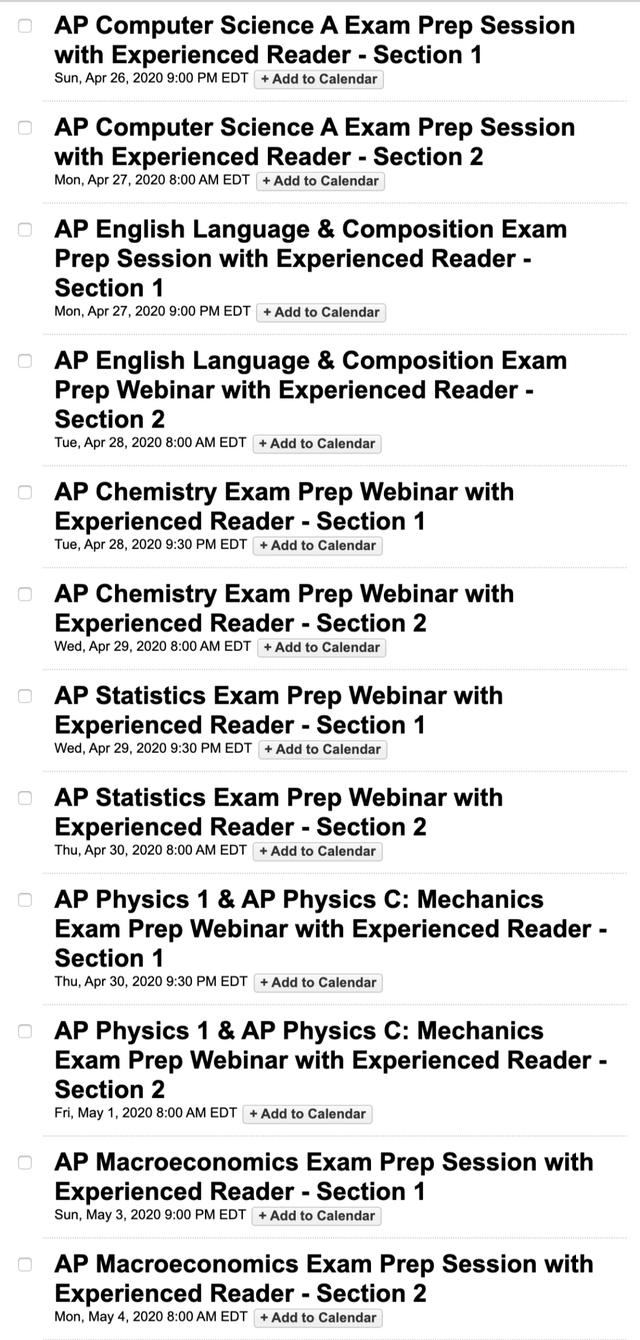640x1340 pixels.
Task: Check AP Physics Webinar Section 1
Action: [x=25, y=900]
